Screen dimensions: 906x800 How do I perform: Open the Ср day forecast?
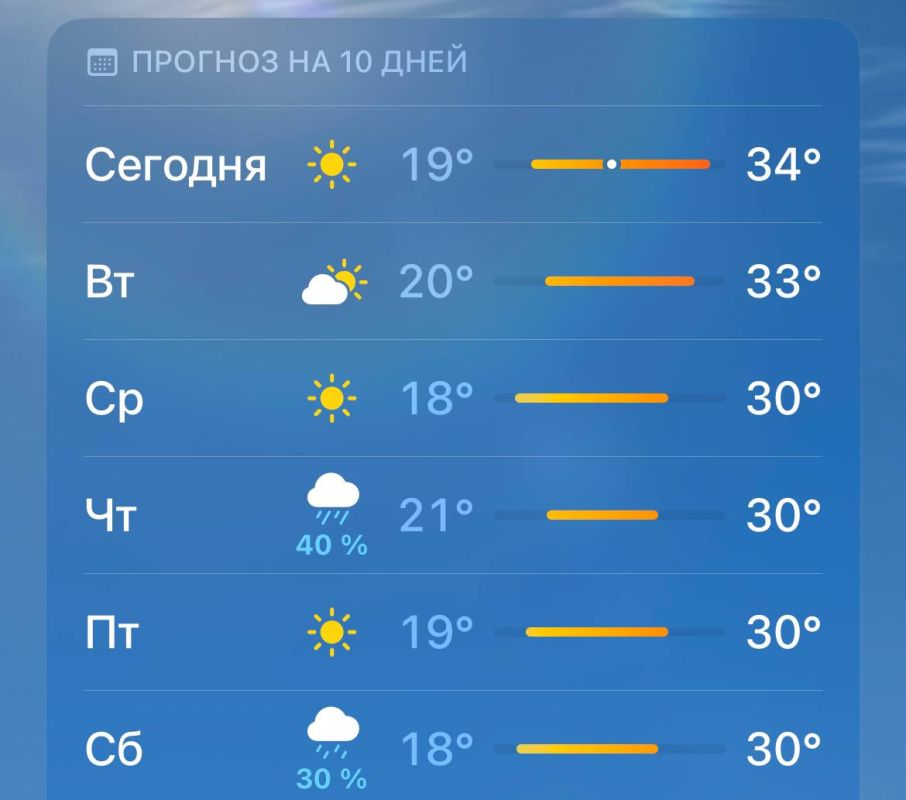pos(452,399)
